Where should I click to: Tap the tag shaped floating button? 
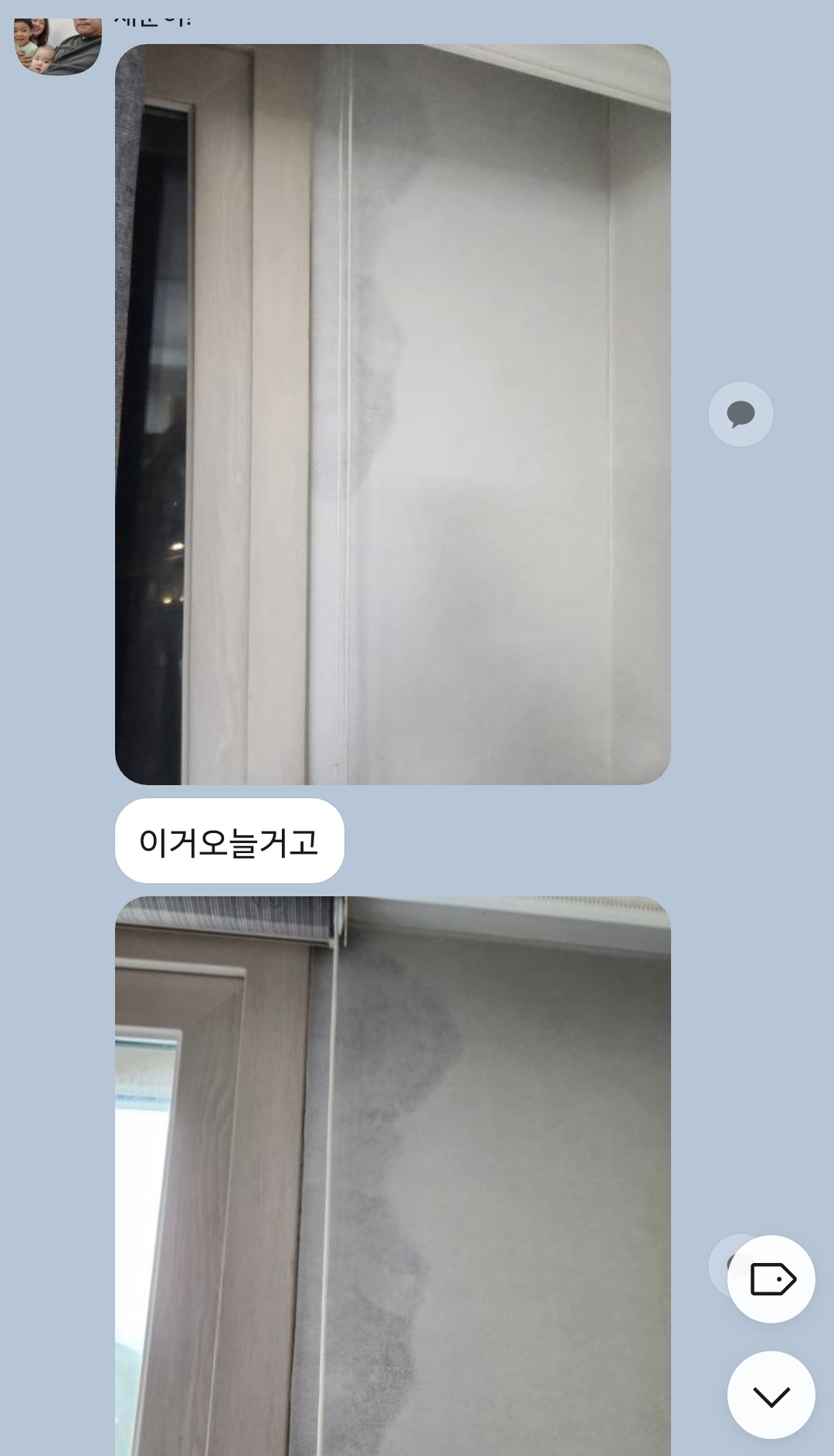click(771, 1279)
